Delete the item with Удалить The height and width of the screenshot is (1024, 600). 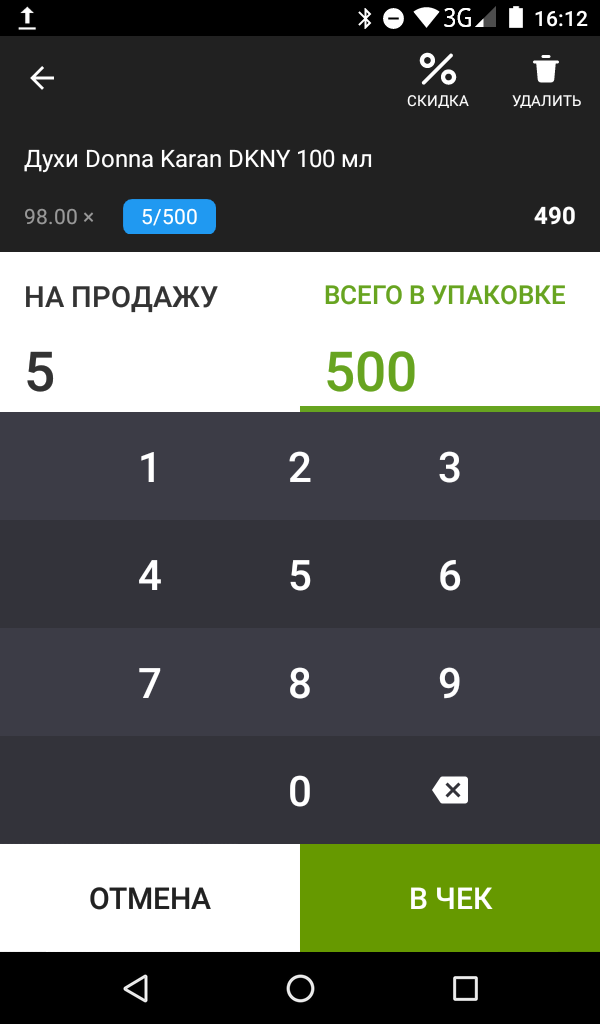[546, 80]
